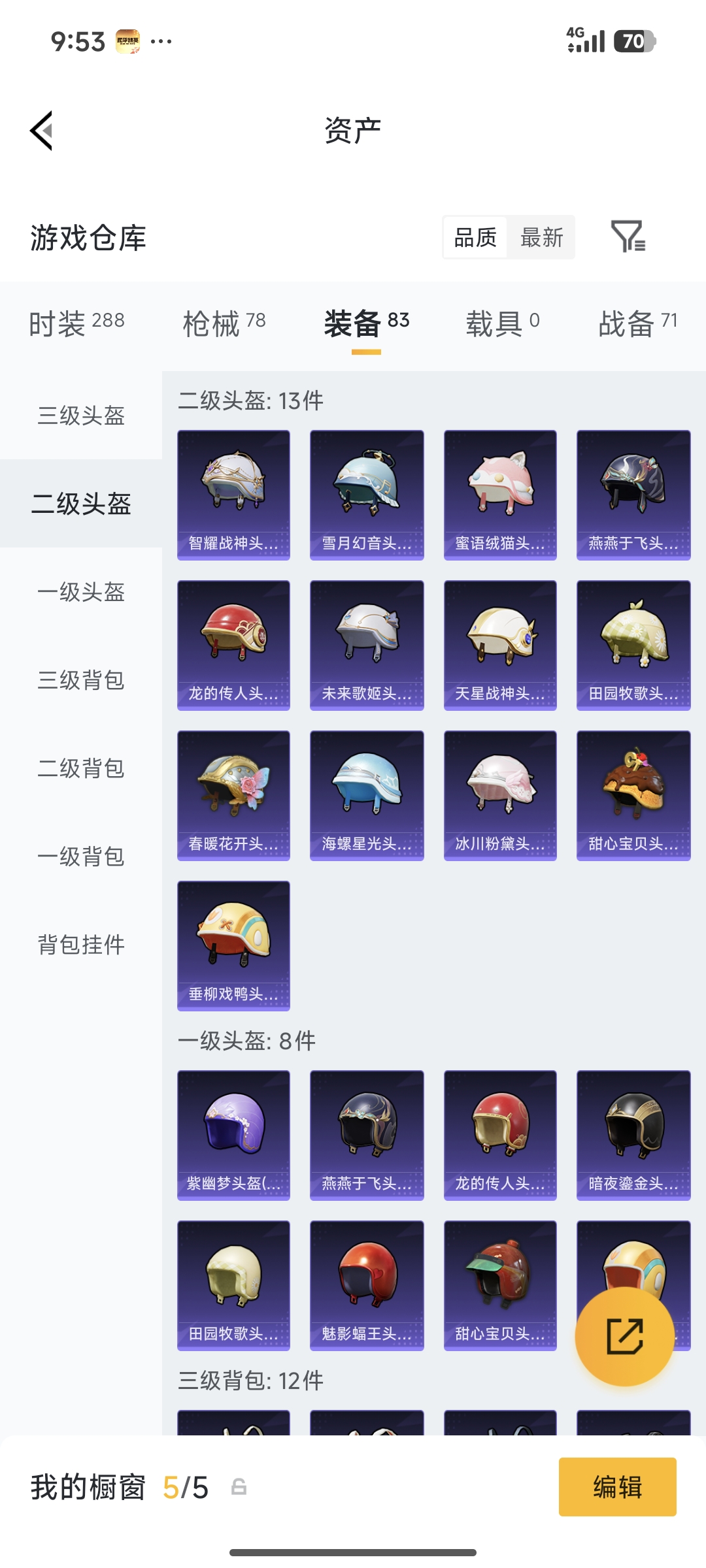Toggle the 二级头盔 sidebar category selection
Screen dimensions: 706x1568
80,504
